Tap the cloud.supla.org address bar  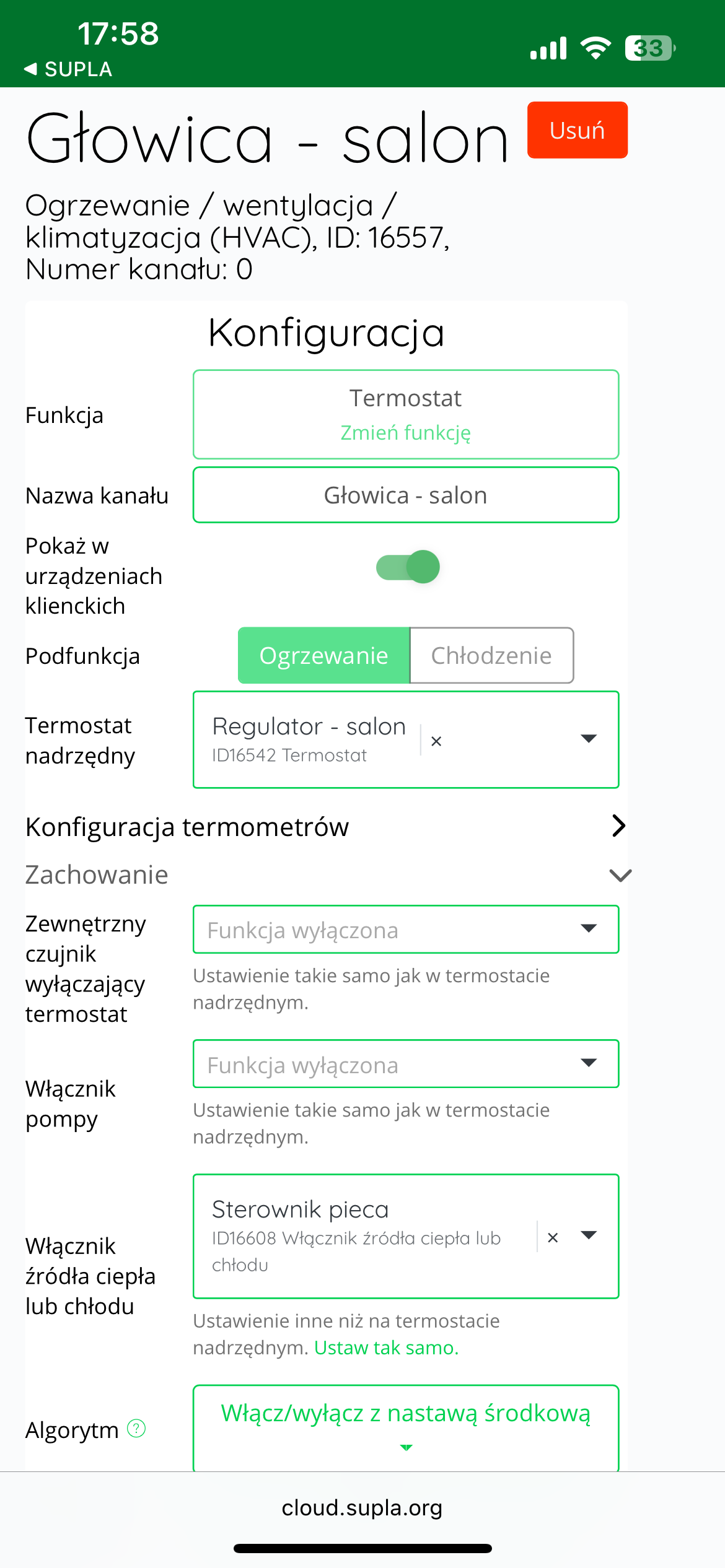point(362,1507)
